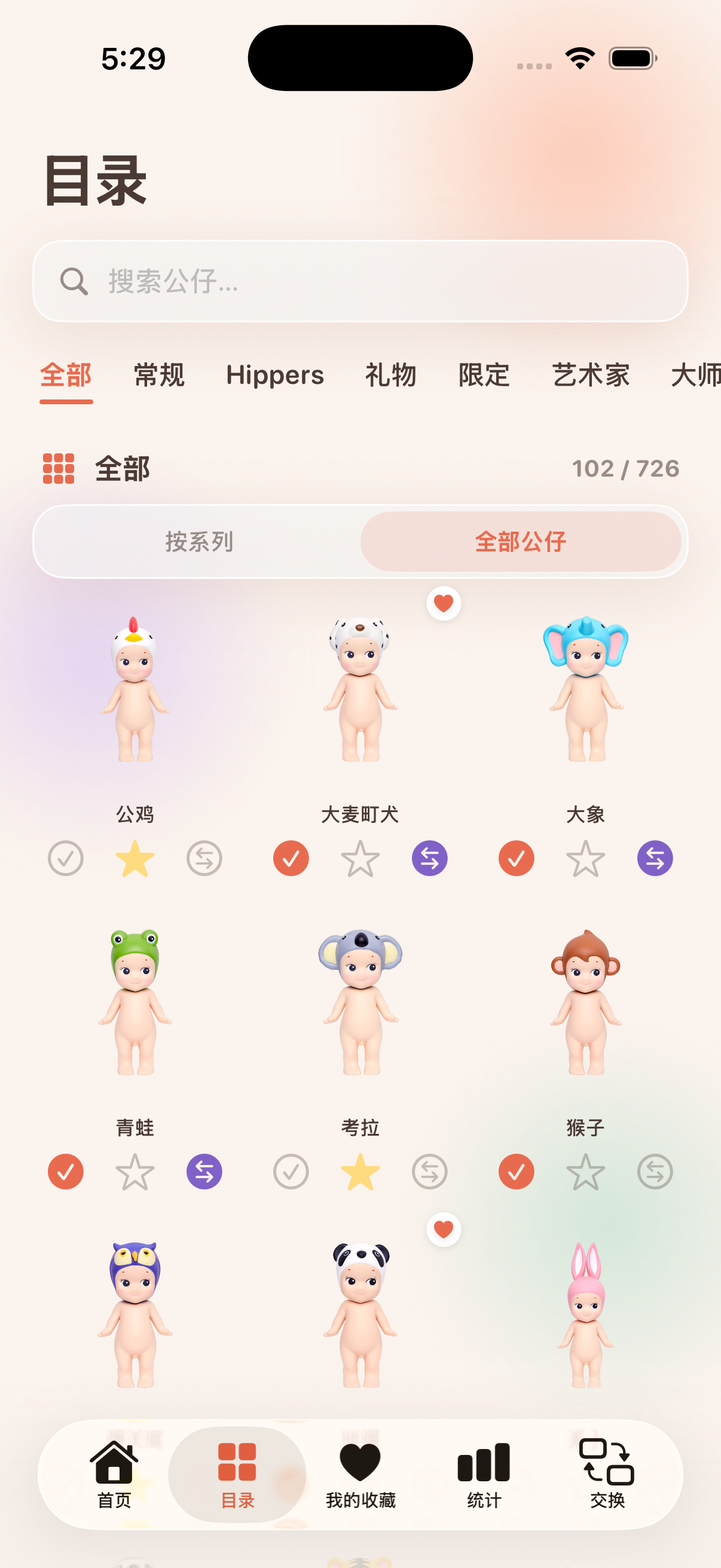Switch to the 常规 category tab
The width and height of the screenshot is (721, 1568).
pos(160,375)
